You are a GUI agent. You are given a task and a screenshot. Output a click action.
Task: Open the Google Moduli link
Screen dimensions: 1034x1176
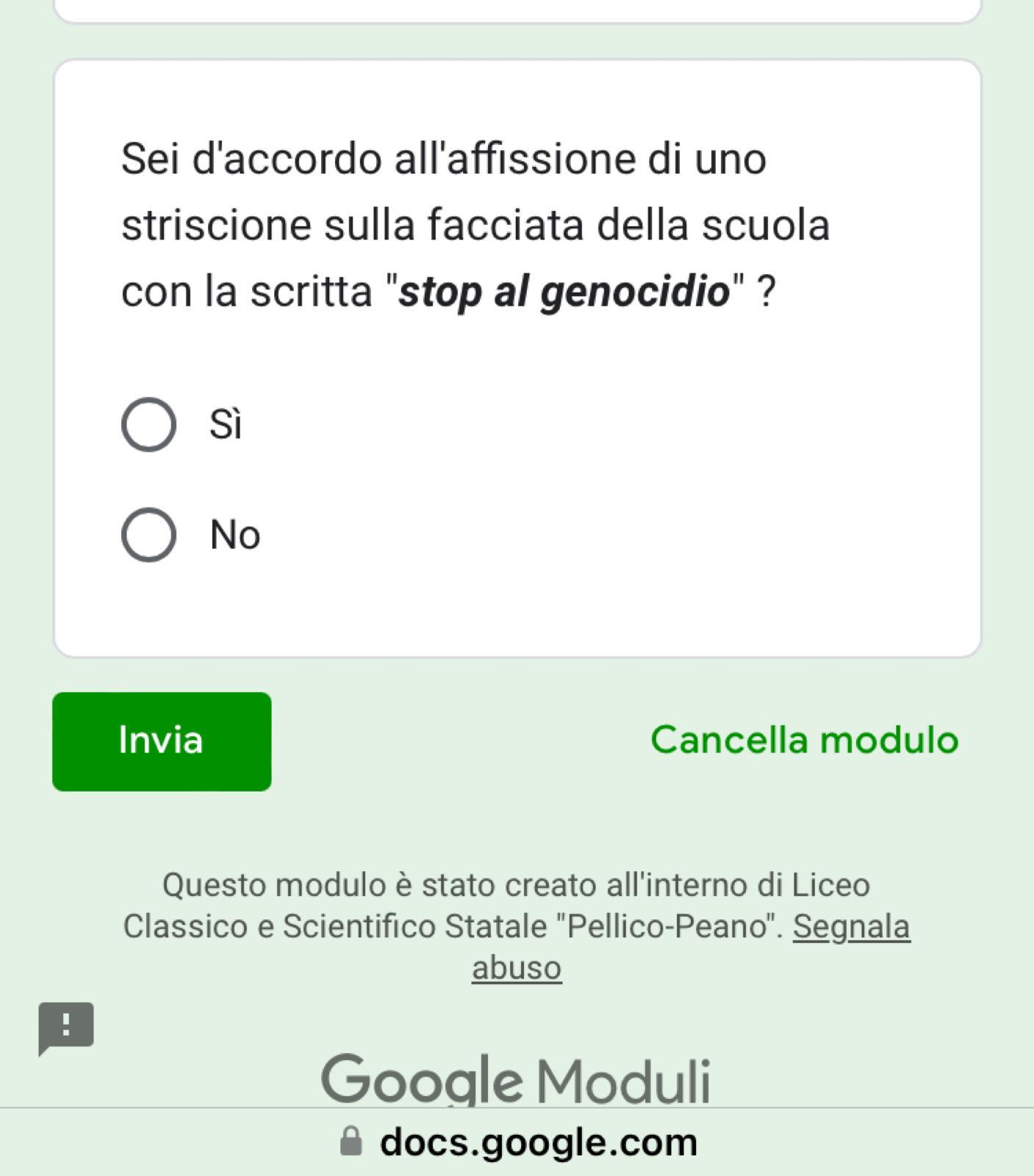(x=516, y=1080)
